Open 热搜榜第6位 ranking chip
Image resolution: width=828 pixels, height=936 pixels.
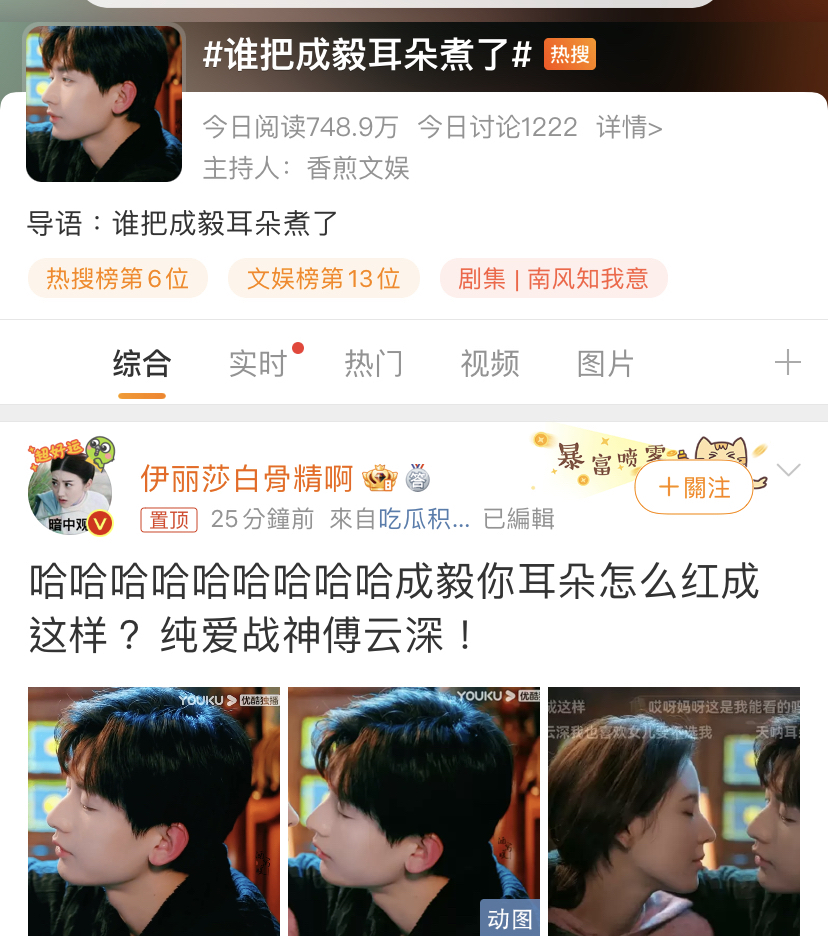coord(118,279)
